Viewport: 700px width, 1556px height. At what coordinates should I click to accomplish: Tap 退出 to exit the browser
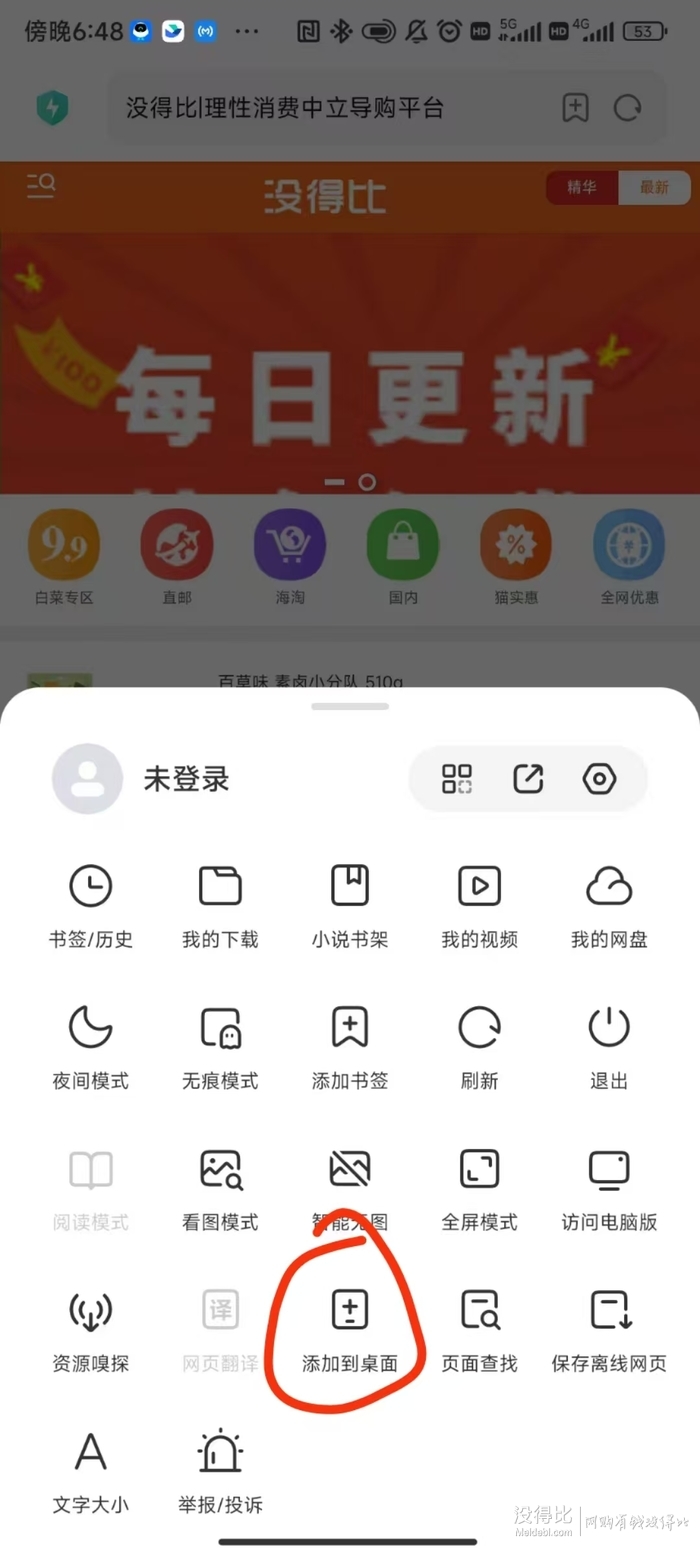pos(609,1047)
